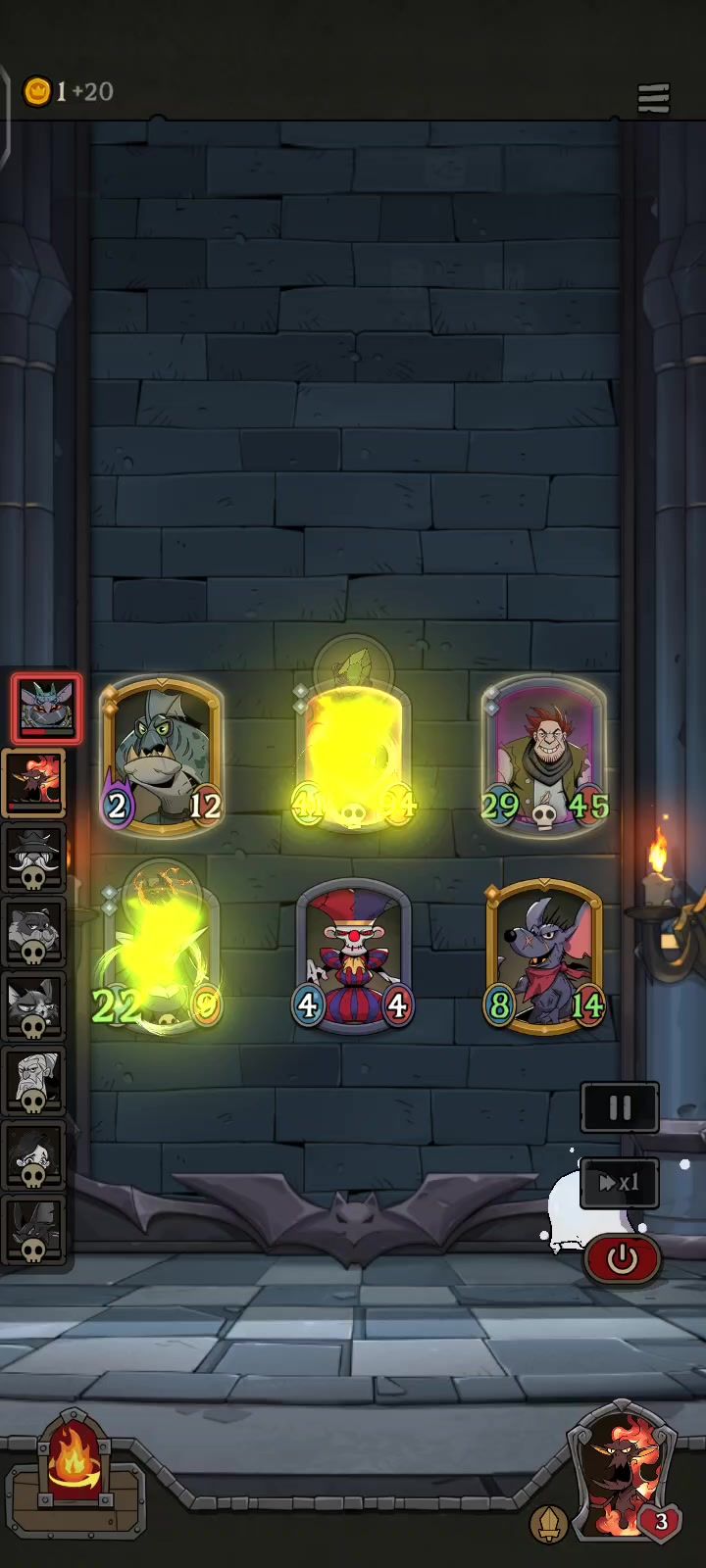Select the red-highlighted gremlin in turn queue
Screen dimensions: 706x1568
[47, 708]
